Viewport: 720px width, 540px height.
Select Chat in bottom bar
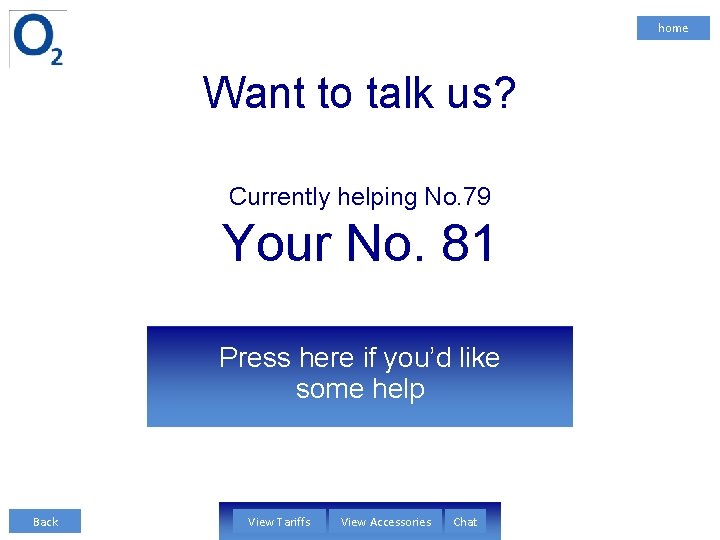coord(465,522)
